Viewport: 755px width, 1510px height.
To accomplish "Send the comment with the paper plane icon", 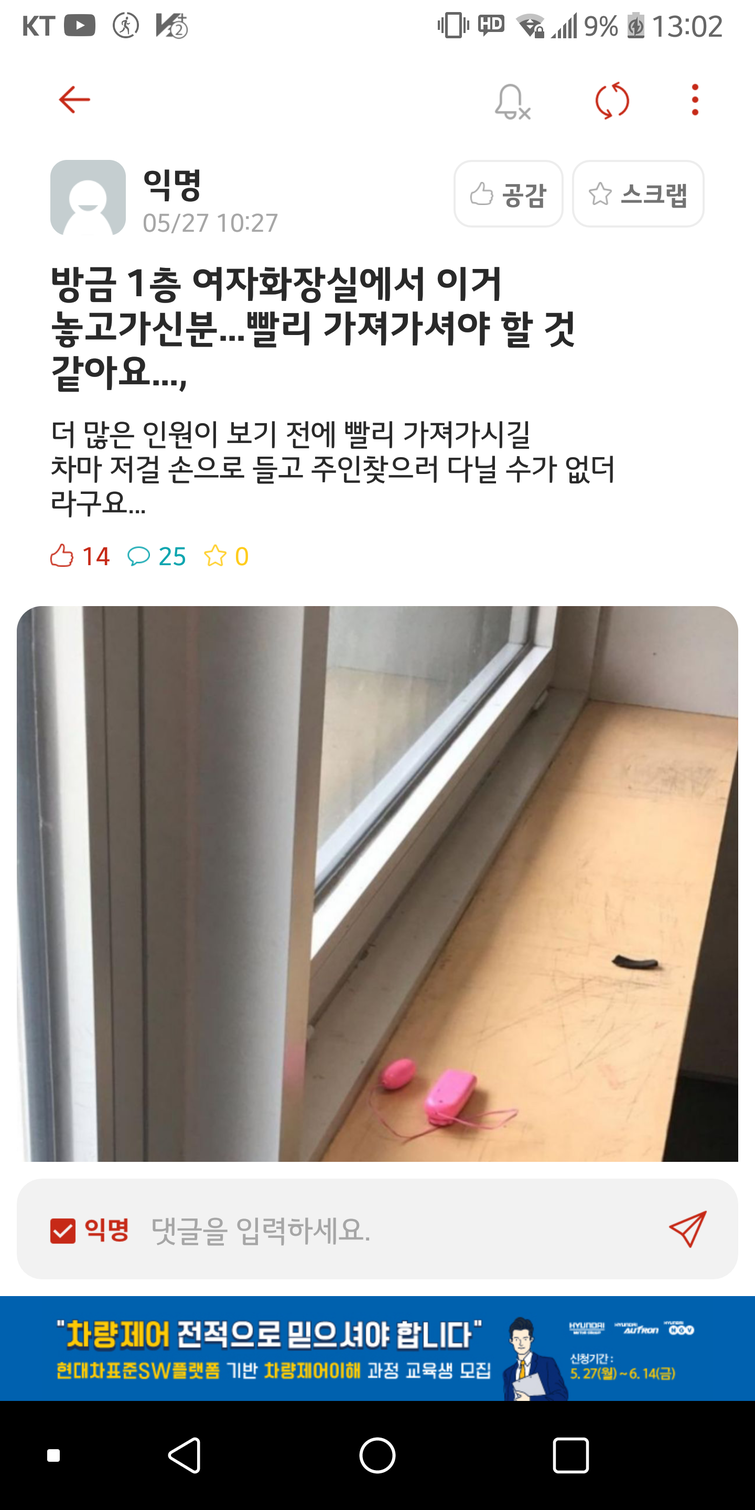I will pos(687,1229).
